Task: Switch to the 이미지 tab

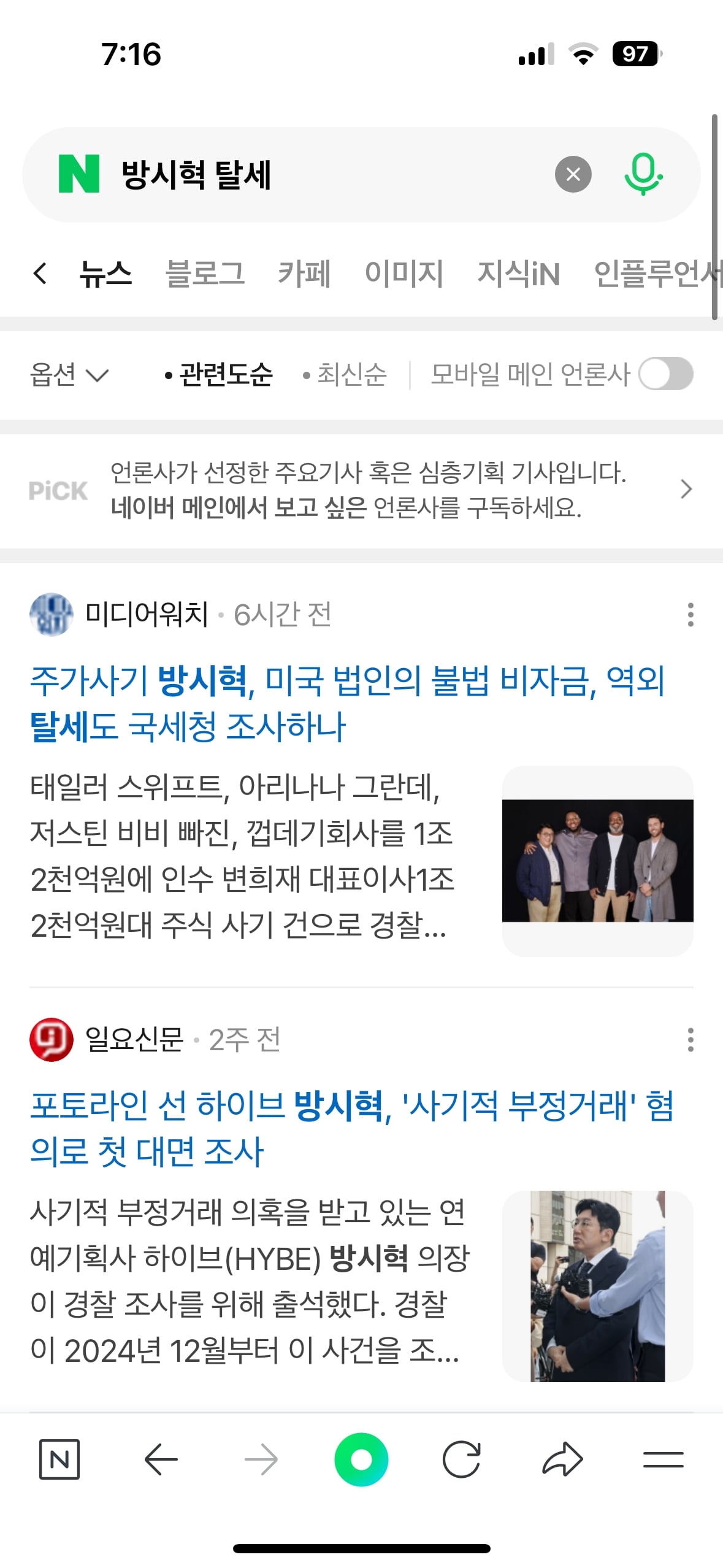Action: coord(404,274)
